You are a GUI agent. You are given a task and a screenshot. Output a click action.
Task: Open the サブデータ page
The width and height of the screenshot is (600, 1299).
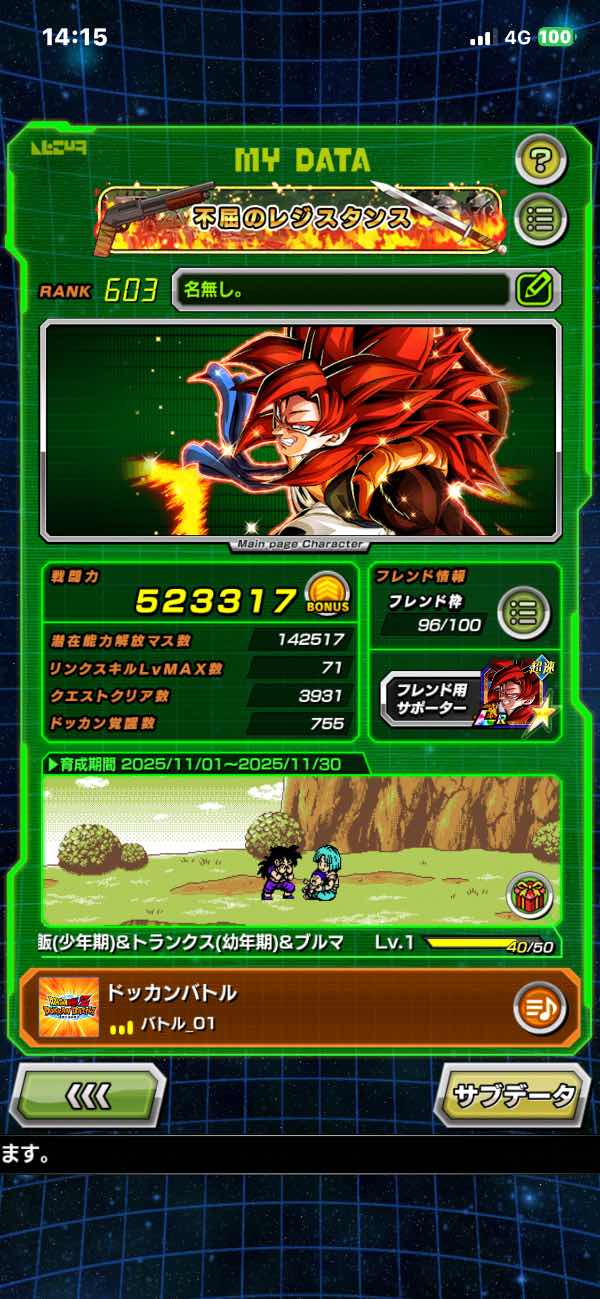[514, 1095]
